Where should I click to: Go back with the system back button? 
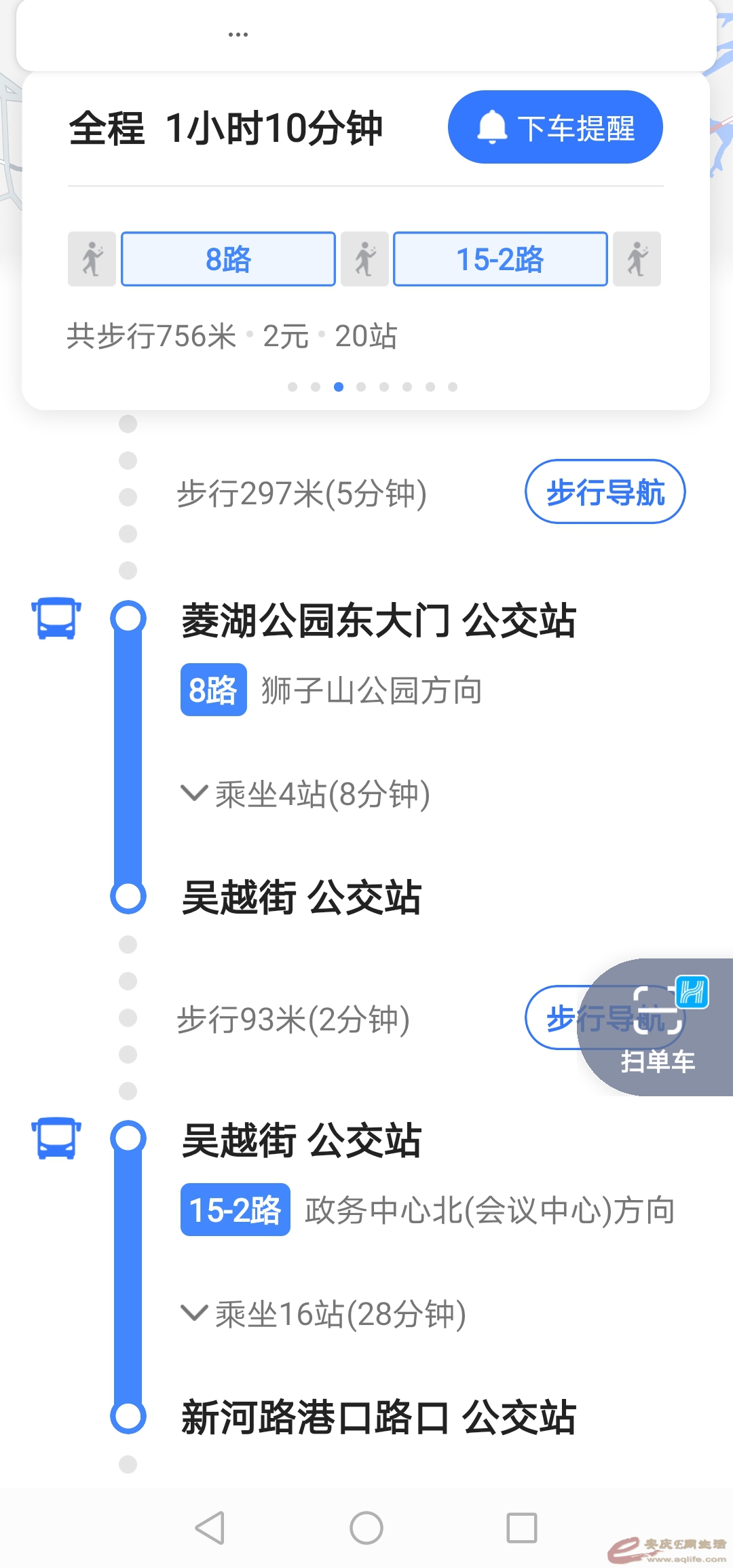pyautogui.click(x=210, y=1528)
